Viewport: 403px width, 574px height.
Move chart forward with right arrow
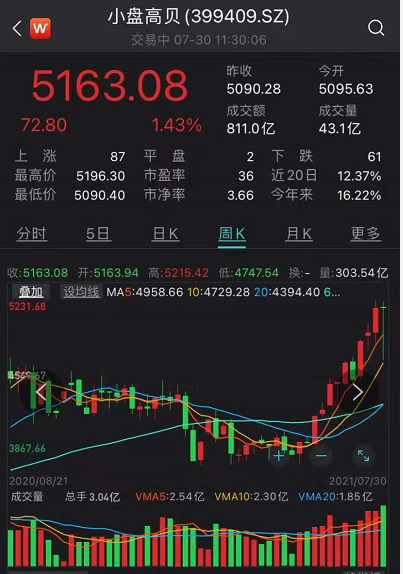point(358,392)
